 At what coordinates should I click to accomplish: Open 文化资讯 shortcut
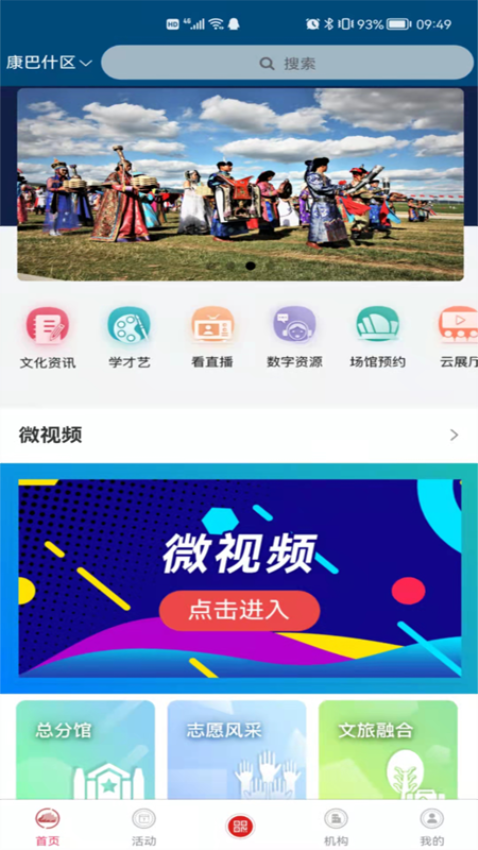48,338
